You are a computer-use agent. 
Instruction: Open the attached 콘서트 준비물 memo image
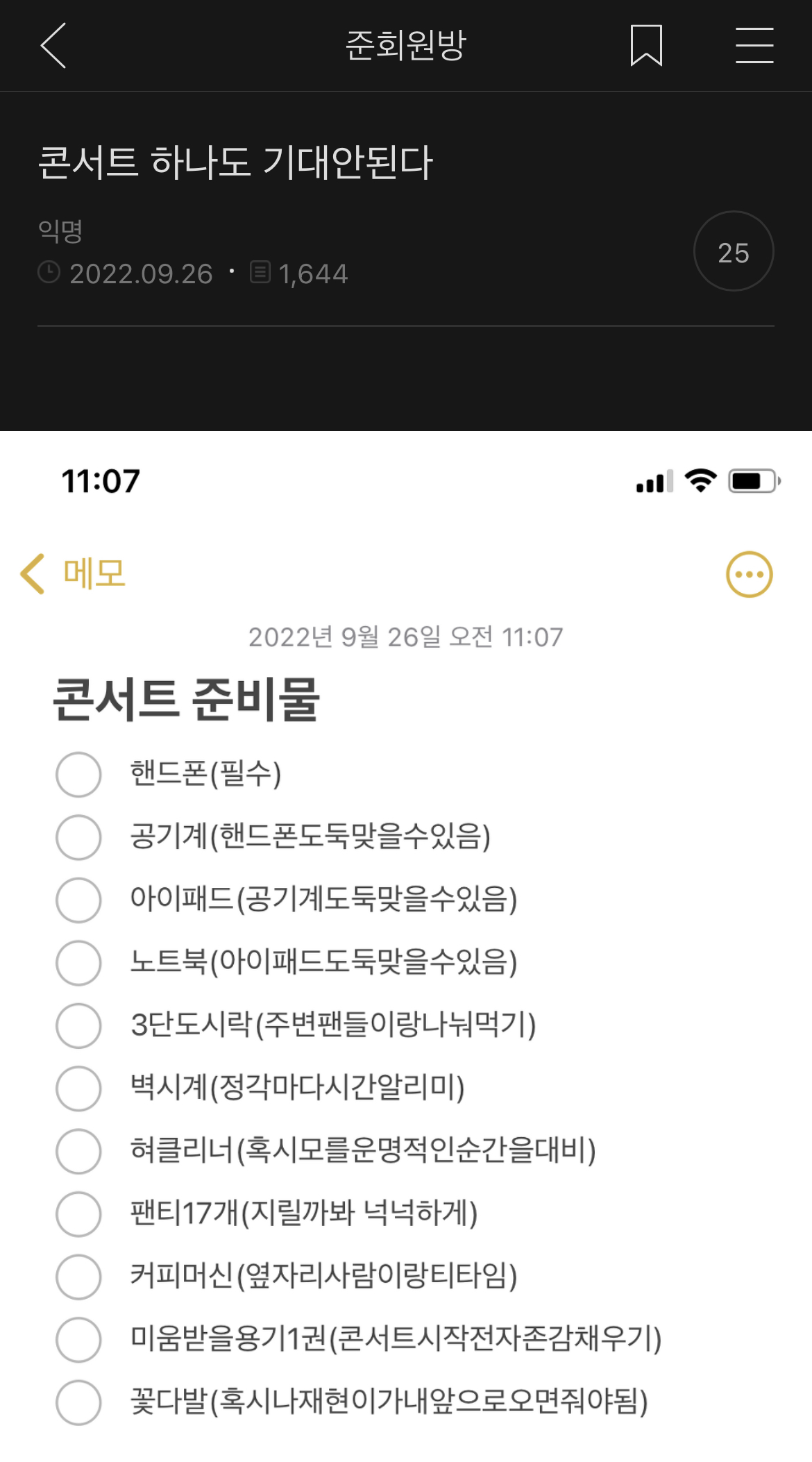coord(406,944)
